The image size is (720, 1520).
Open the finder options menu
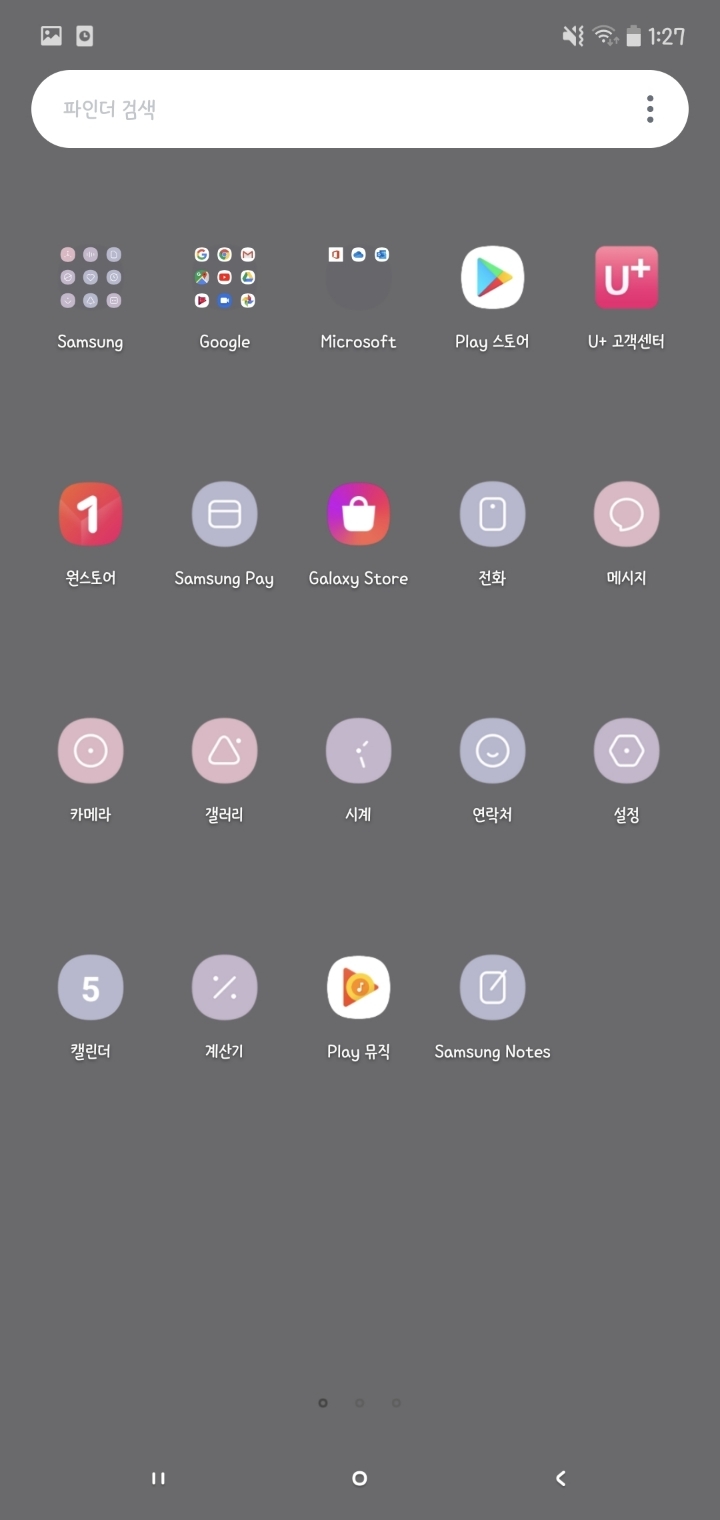(x=649, y=108)
